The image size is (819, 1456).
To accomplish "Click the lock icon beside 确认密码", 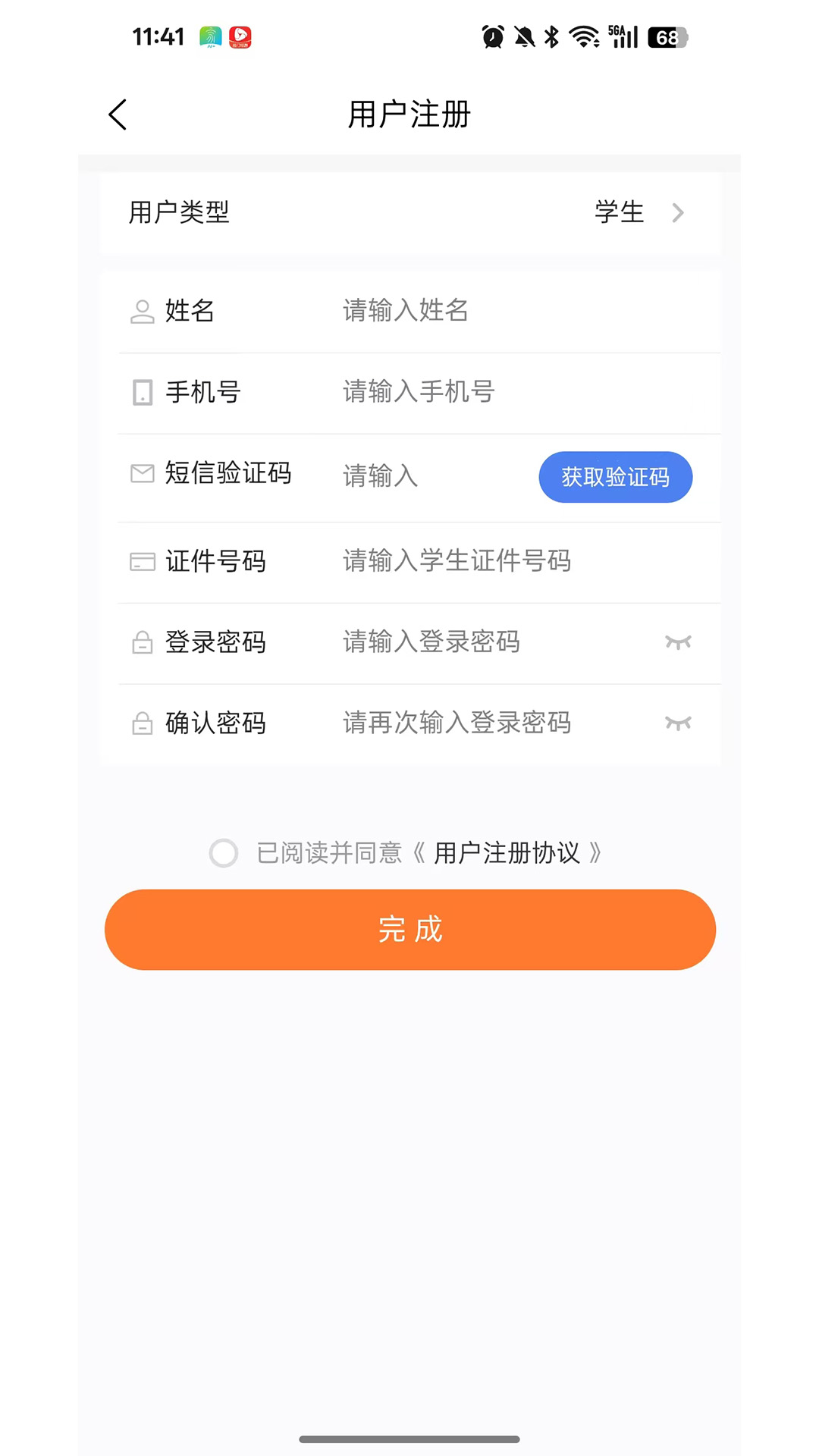I will point(142,723).
